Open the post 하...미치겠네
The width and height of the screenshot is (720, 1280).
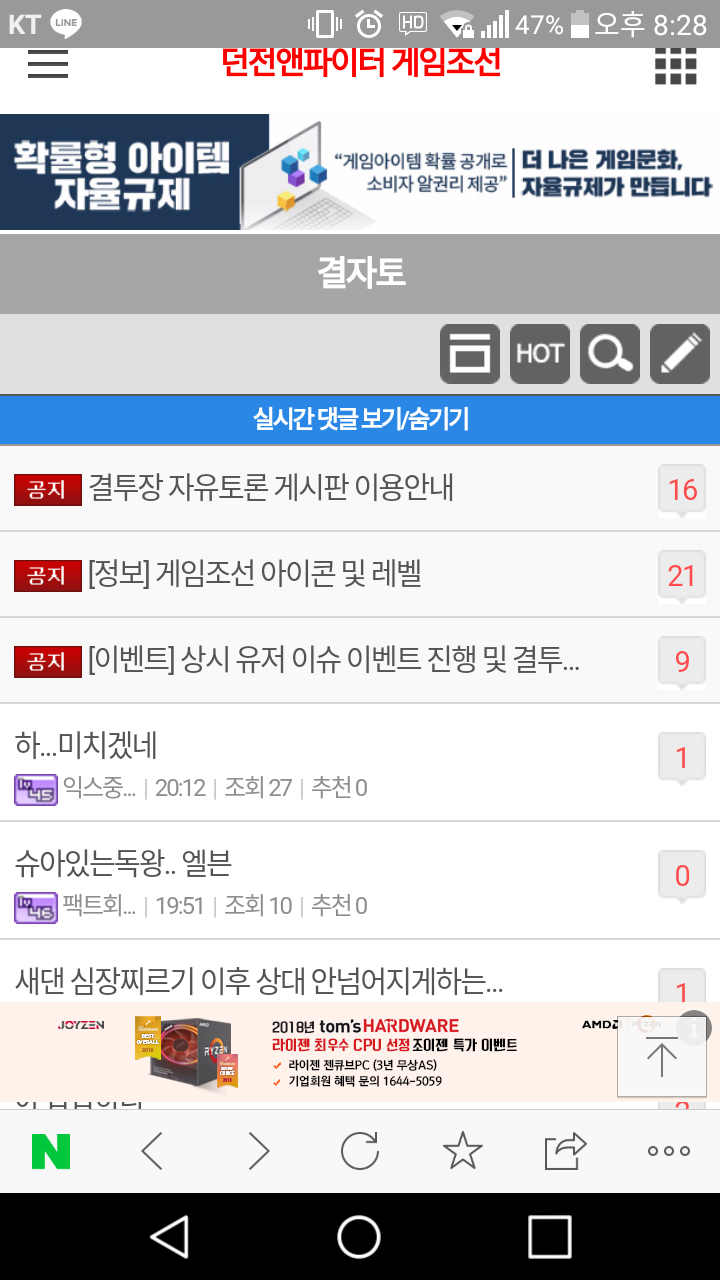87,745
